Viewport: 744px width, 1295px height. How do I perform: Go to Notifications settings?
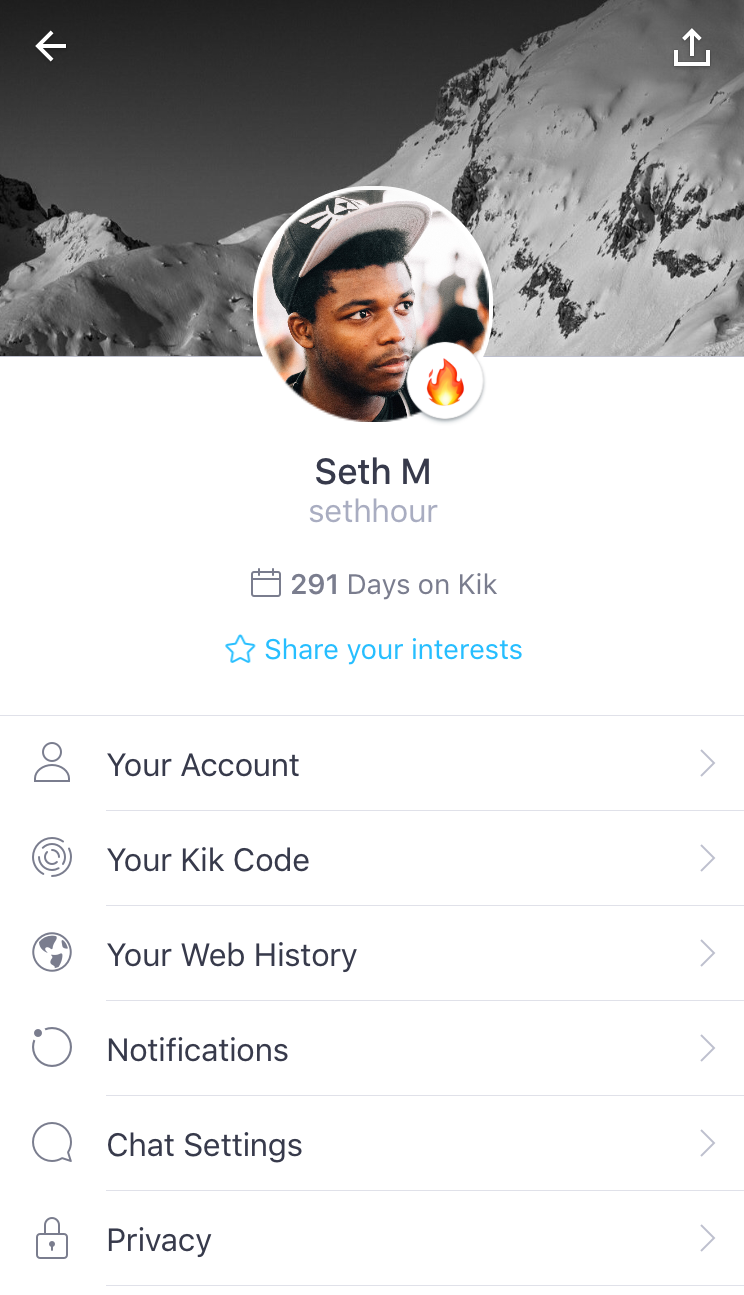click(x=372, y=1050)
